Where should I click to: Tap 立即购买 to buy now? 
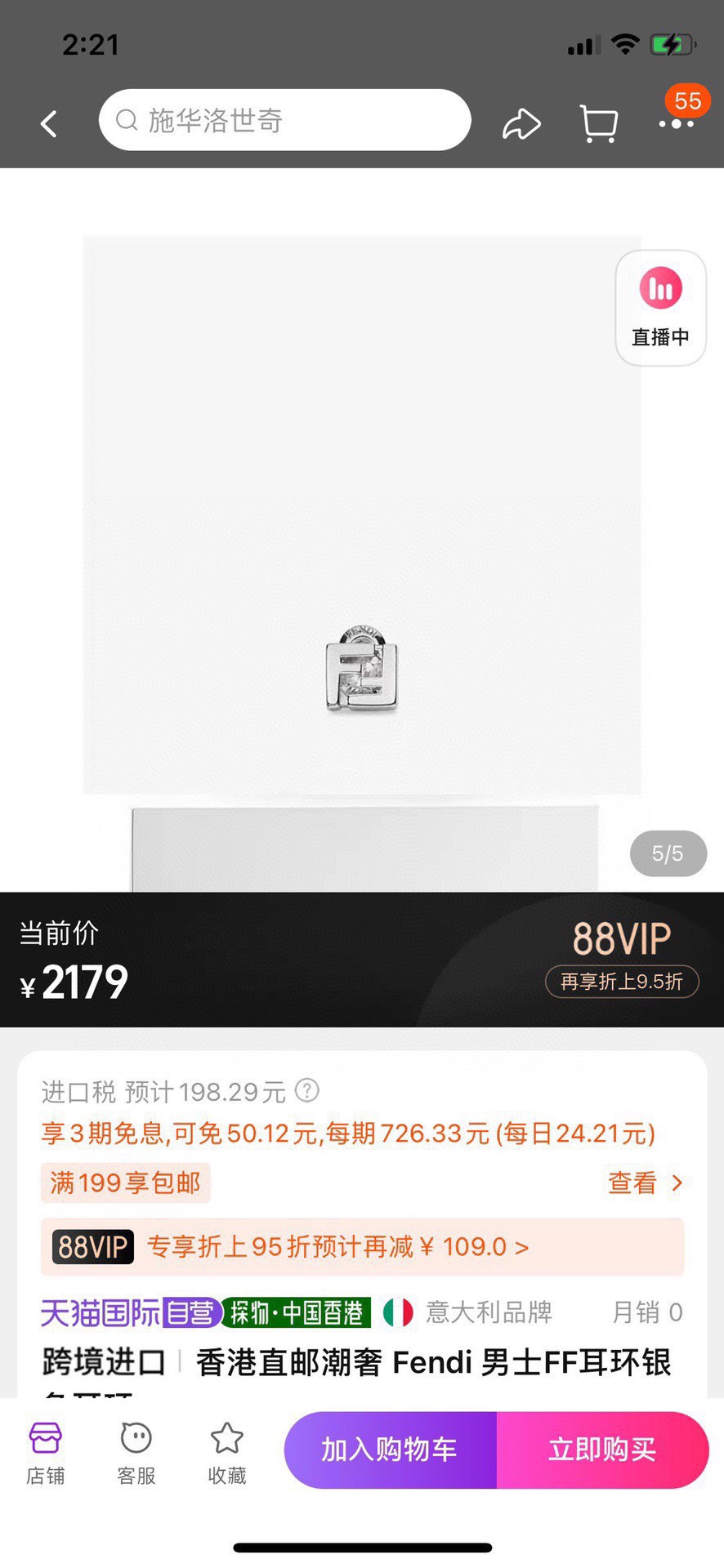click(602, 1450)
